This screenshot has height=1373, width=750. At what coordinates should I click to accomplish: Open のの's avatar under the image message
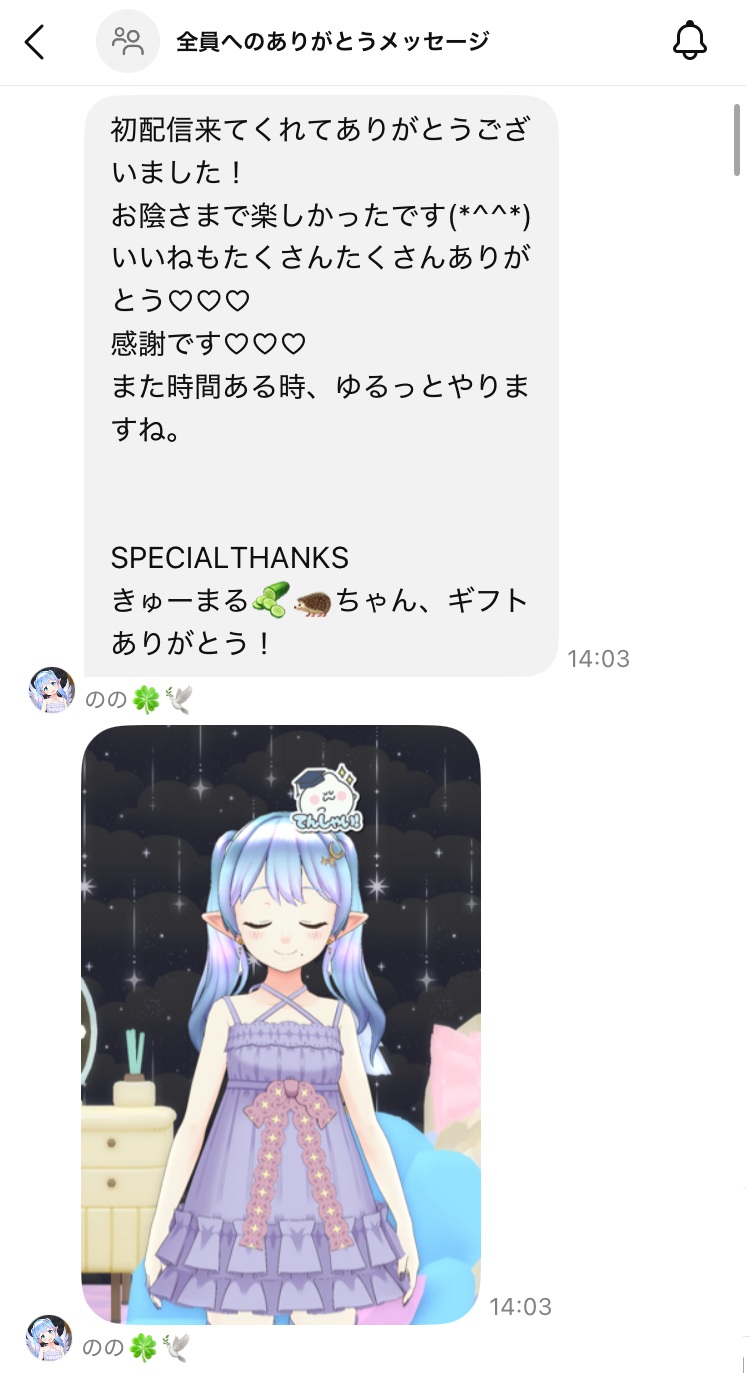click(49, 1338)
